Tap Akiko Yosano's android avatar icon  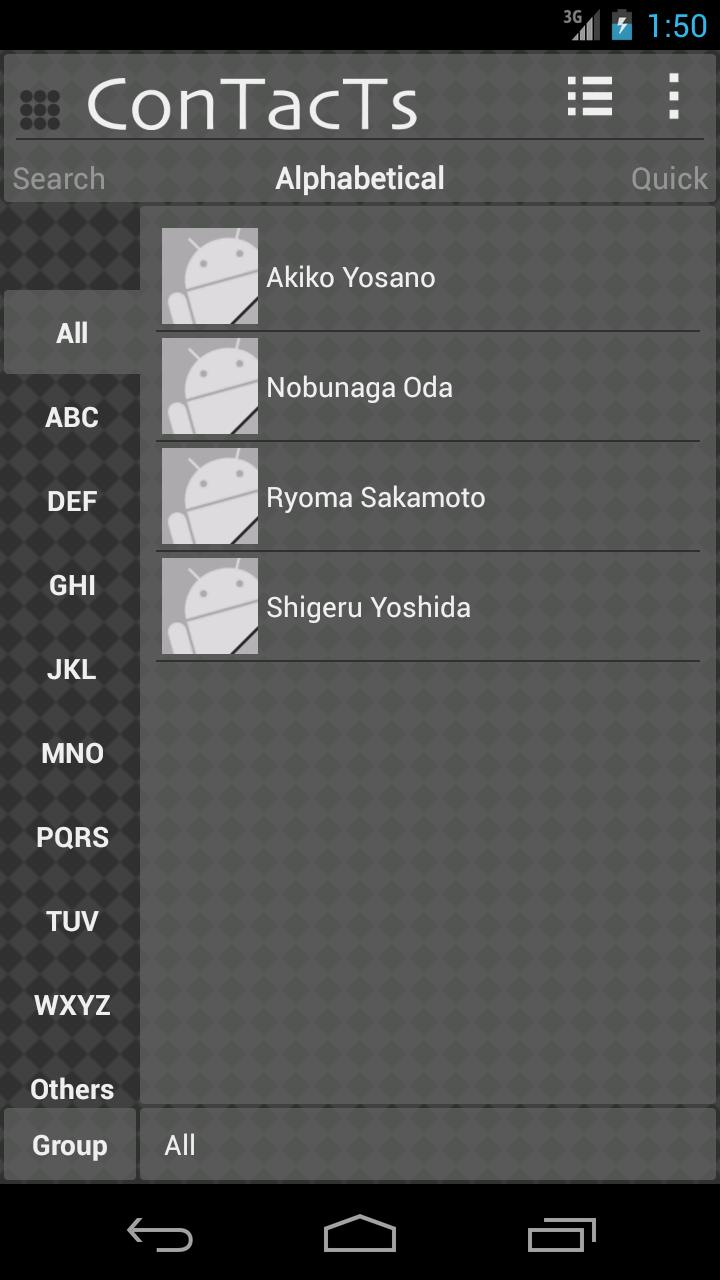pyautogui.click(x=209, y=276)
